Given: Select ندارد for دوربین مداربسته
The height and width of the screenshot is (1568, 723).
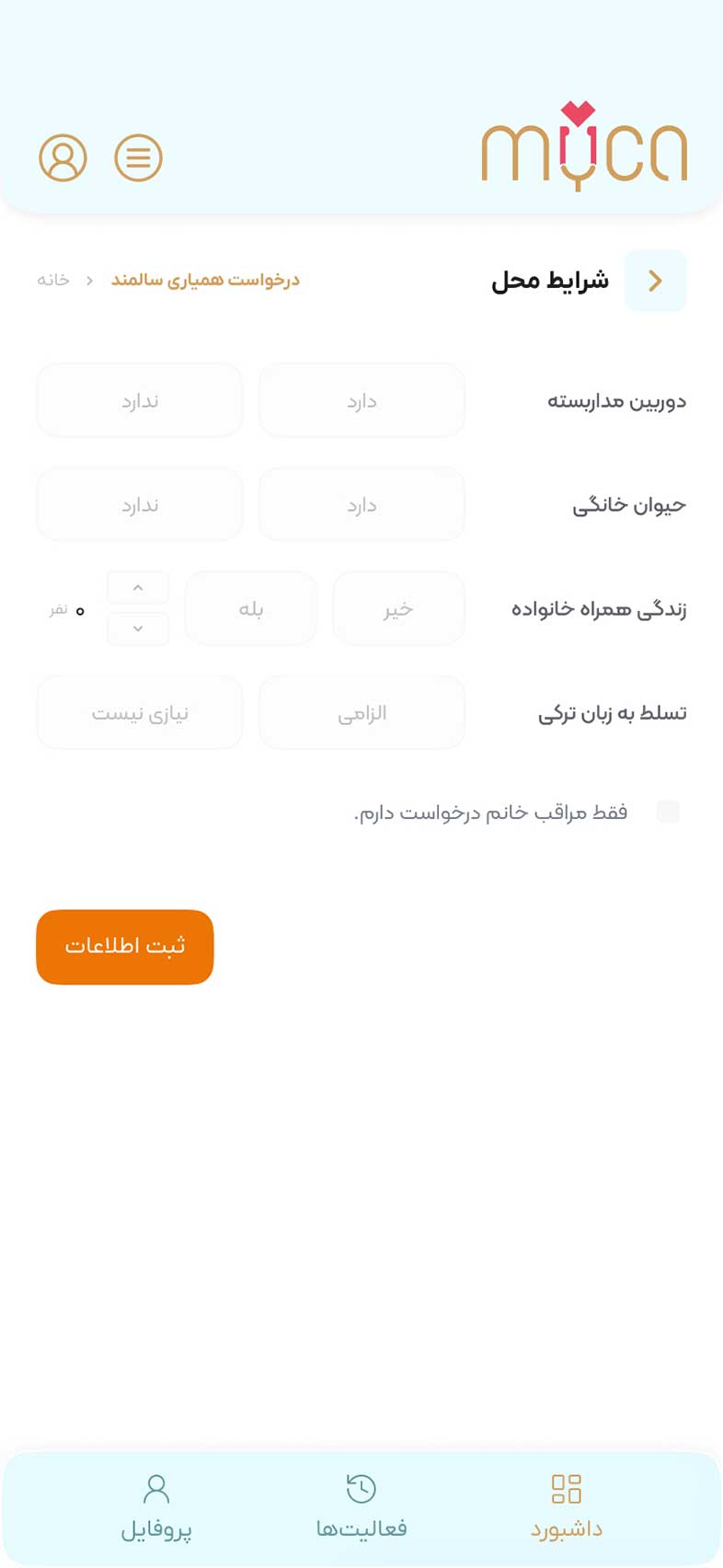Looking at the screenshot, I should [140, 400].
